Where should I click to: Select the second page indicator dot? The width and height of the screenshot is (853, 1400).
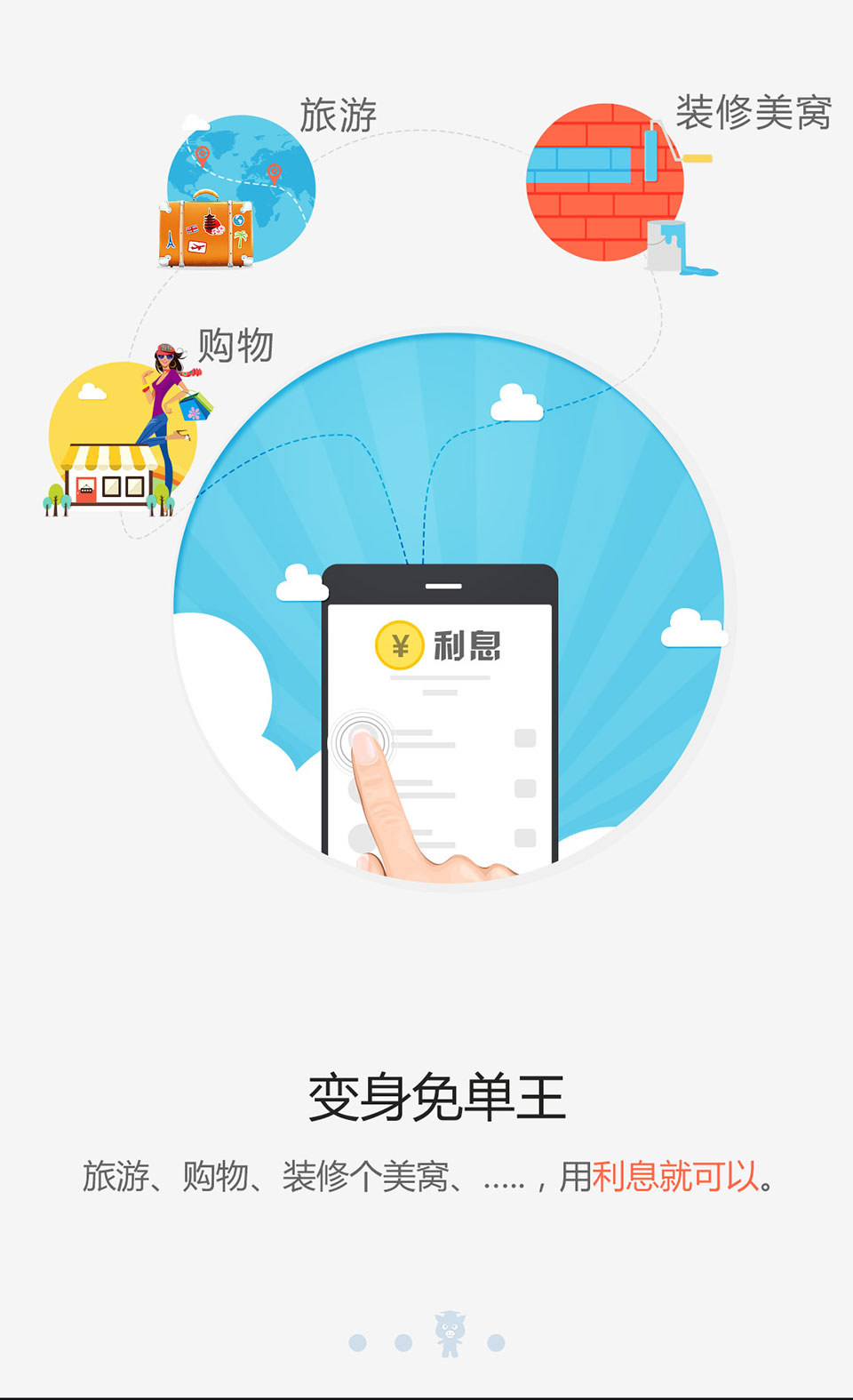coord(403,1342)
